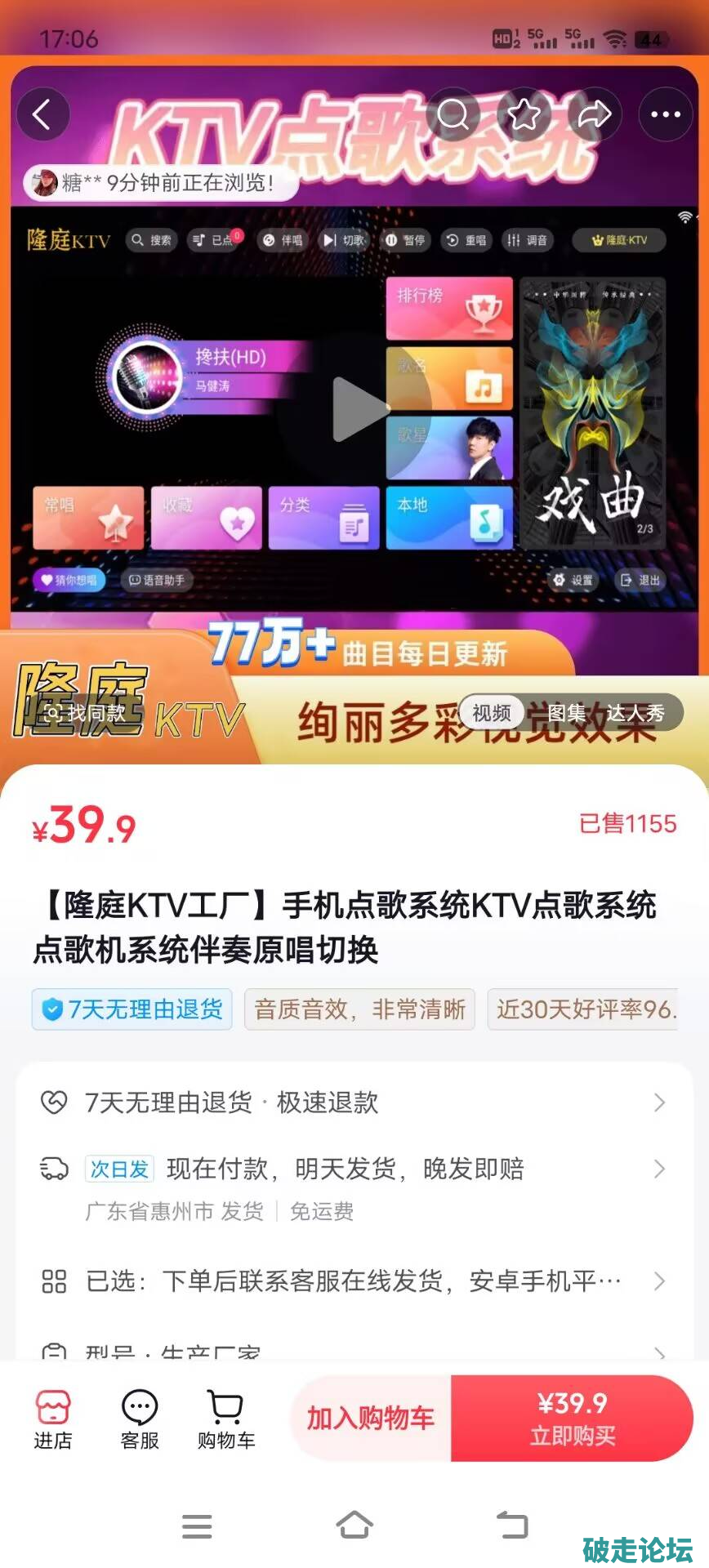Tap the 7天无理由退货 chip
The image size is (709, 1568).
click(x=132, y=1009)
